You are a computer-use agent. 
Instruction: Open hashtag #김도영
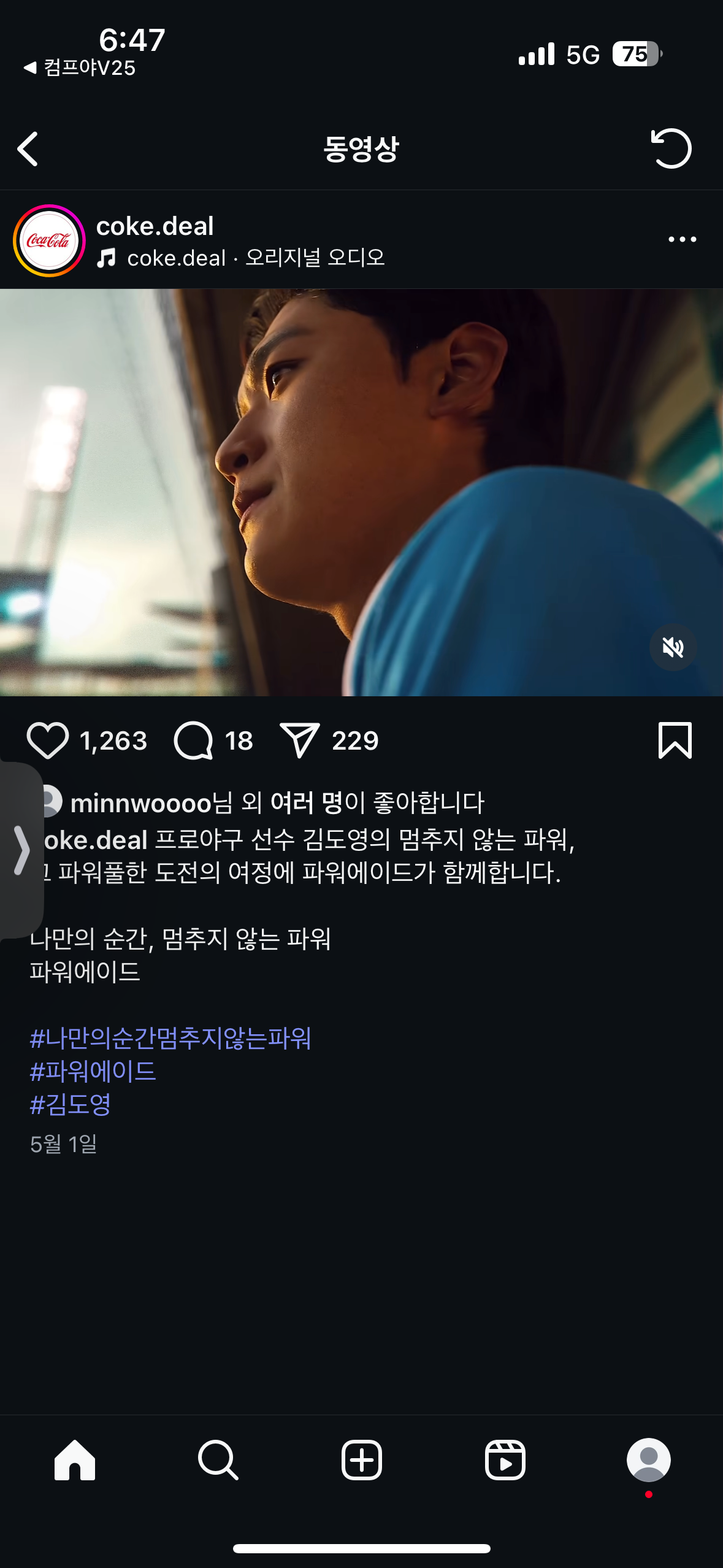point(71,1104)
